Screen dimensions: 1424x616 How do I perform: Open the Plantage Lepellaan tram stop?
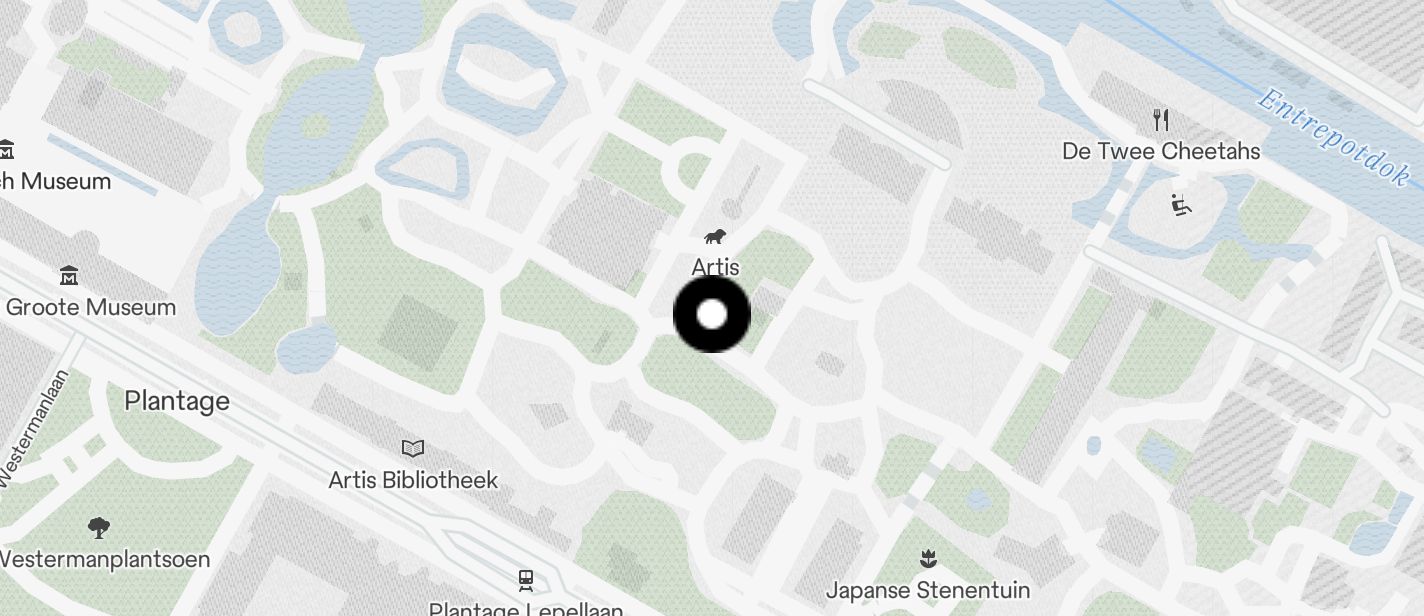click(526, 579)
